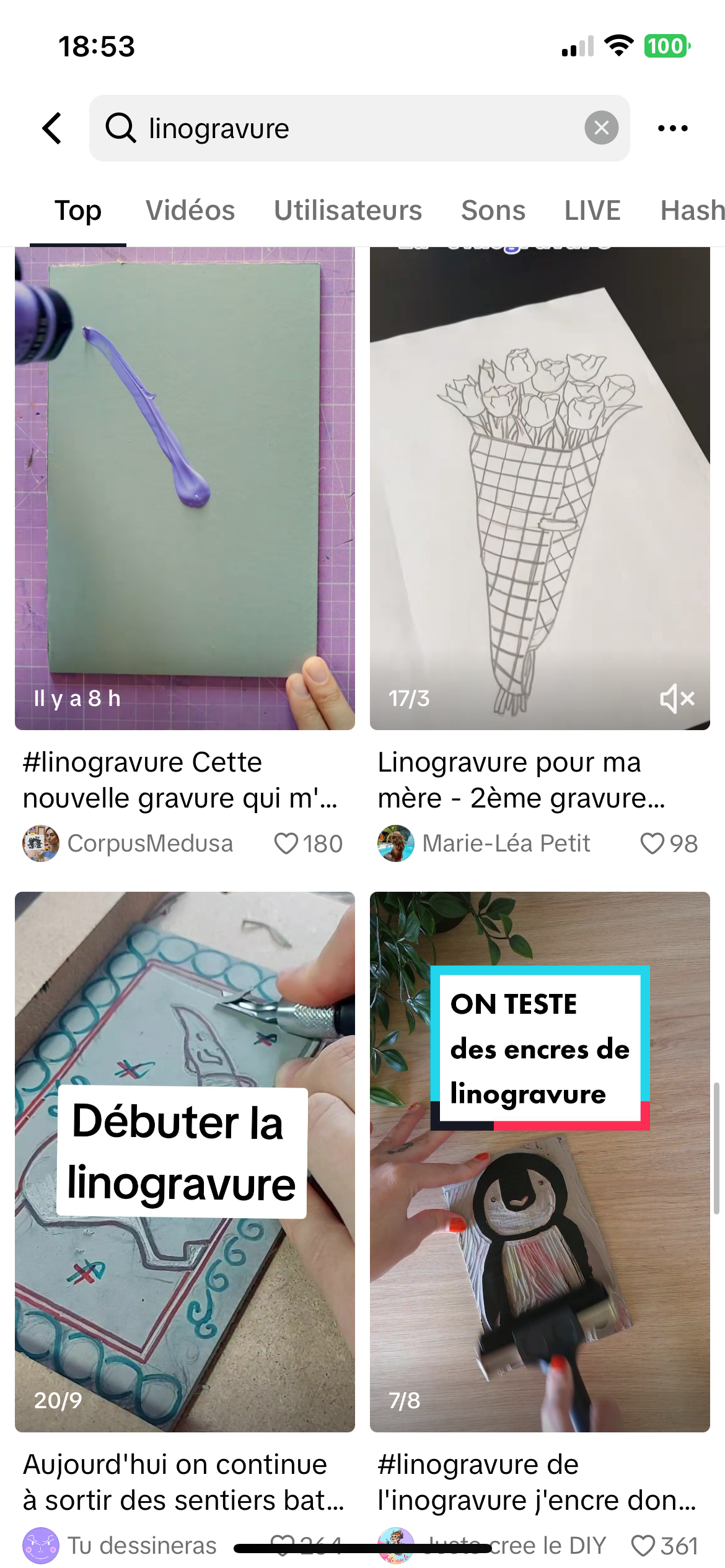Clear the linogravure search text
The height and width of the screenshot is (1568, 725).
click(x=601, y=128)
